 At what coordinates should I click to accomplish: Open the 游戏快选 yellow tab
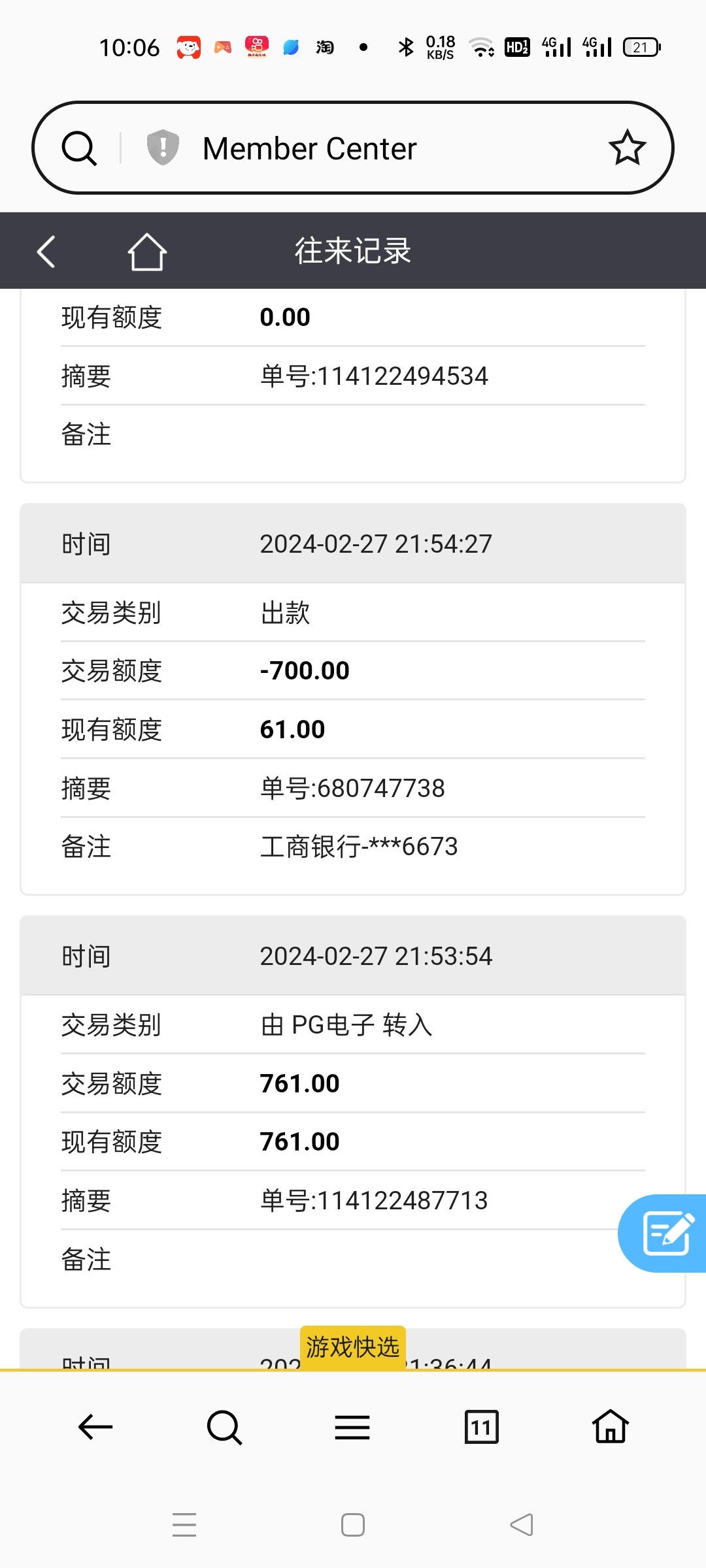pos(353,1347)
